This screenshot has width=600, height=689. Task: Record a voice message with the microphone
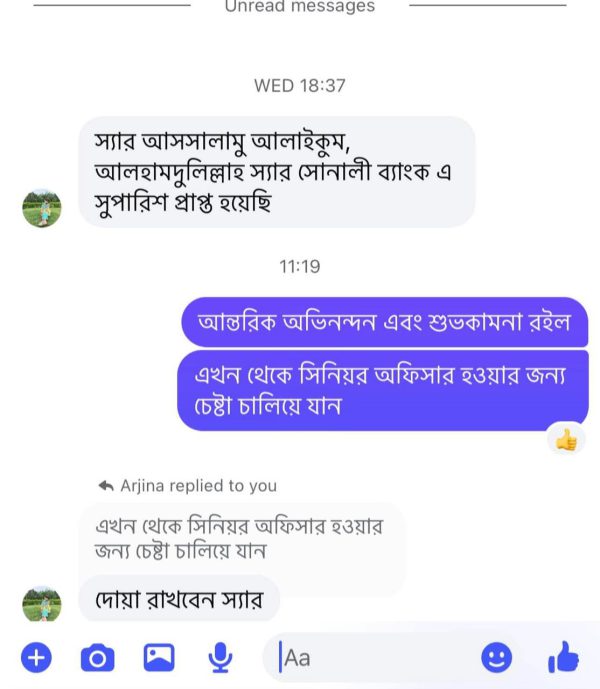tap(221, 657)
